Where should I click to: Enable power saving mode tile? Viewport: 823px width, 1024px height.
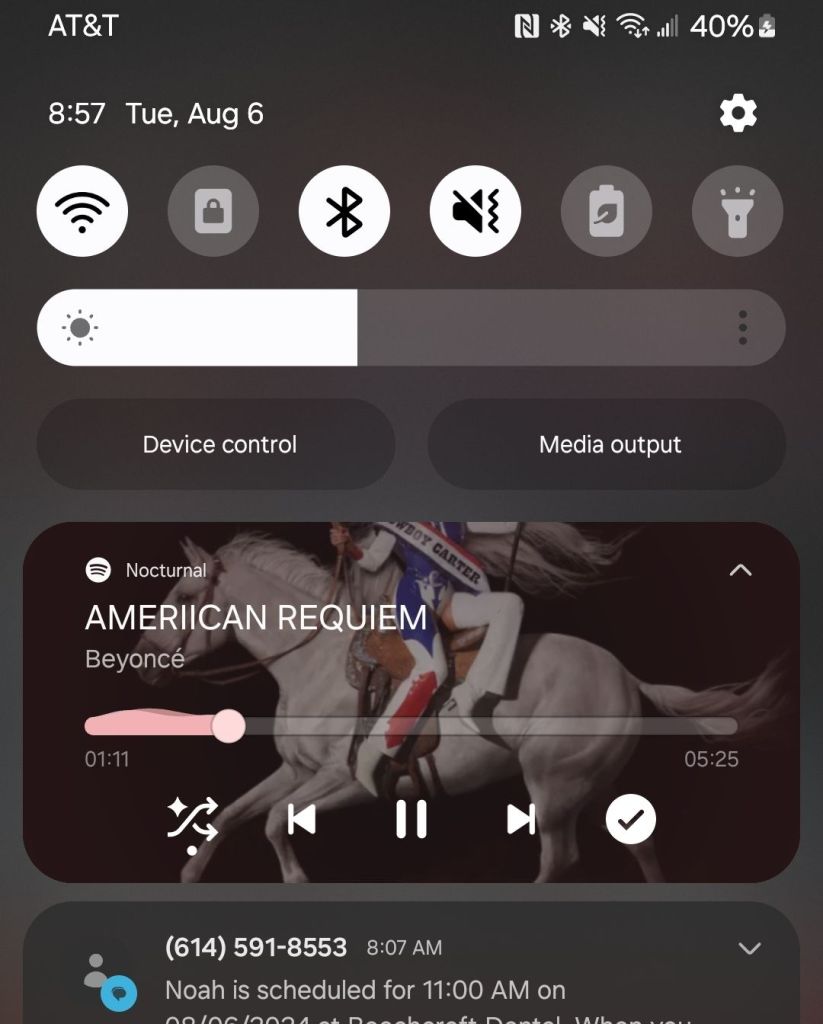click(x=606, y=211)
